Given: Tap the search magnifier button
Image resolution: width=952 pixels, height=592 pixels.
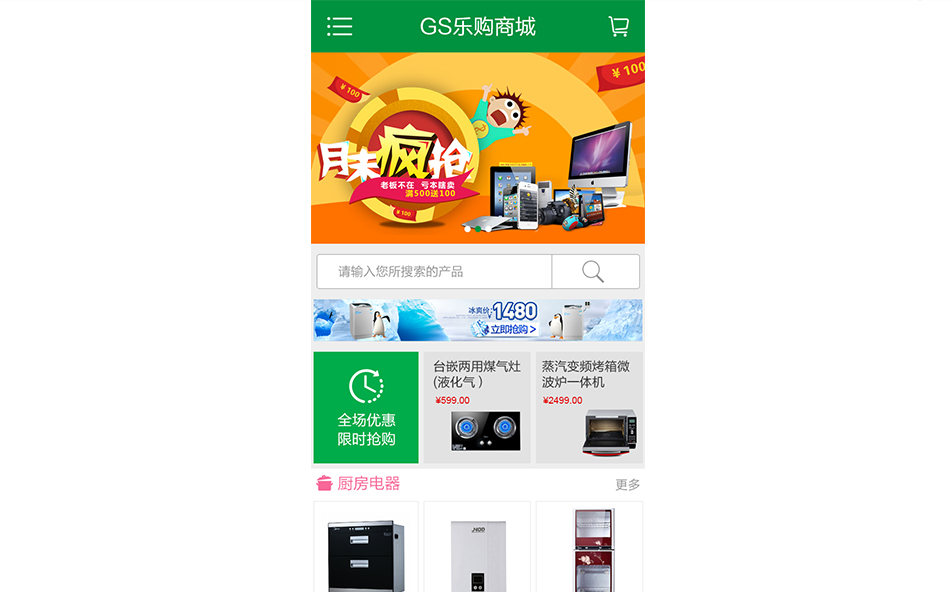Looking at the screenshot, I should click(x=594, y=272).
